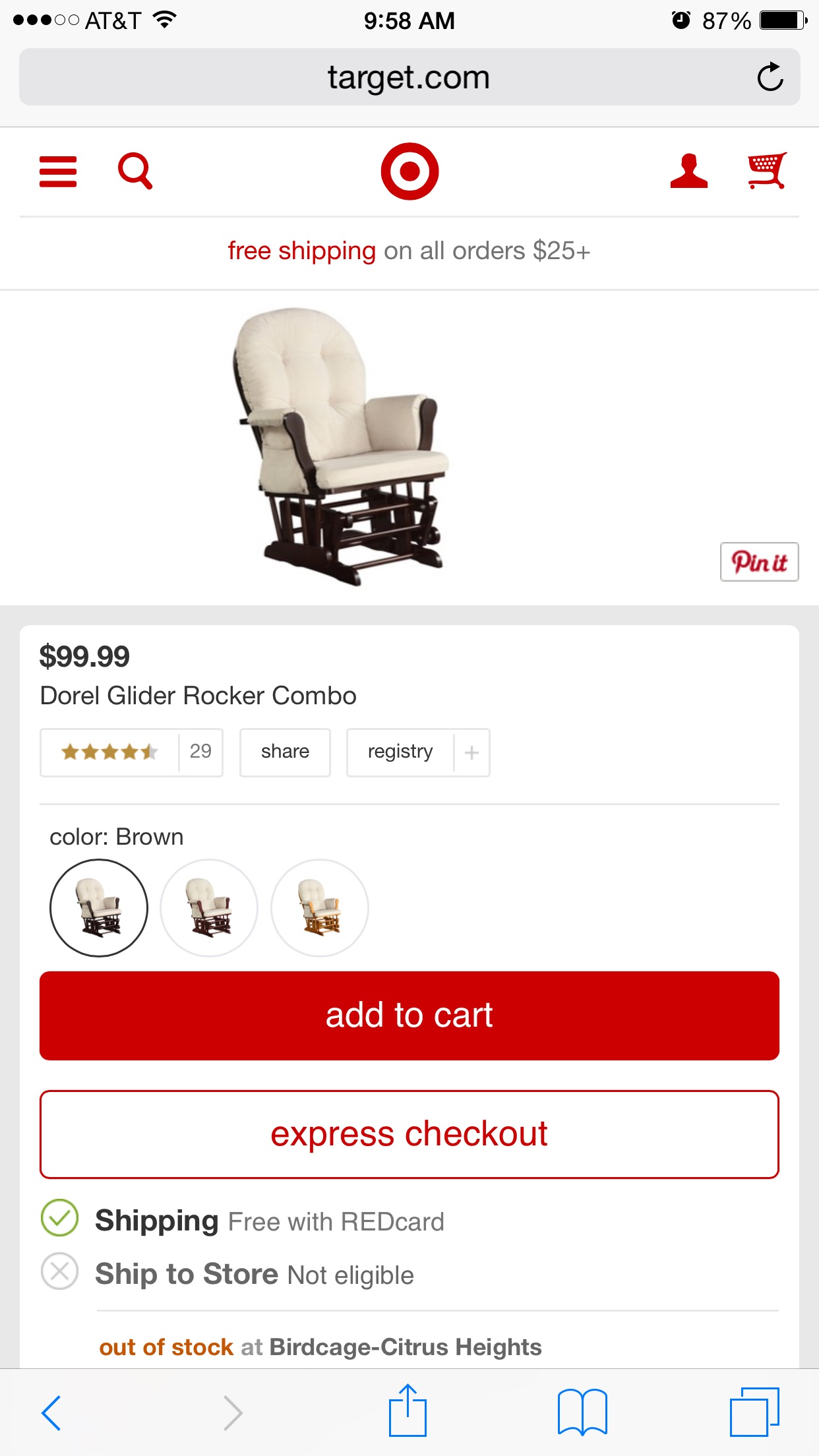Add the glider rocker to cart
Viewport: 819px width, 1456px height.
tap(409, 1016)
